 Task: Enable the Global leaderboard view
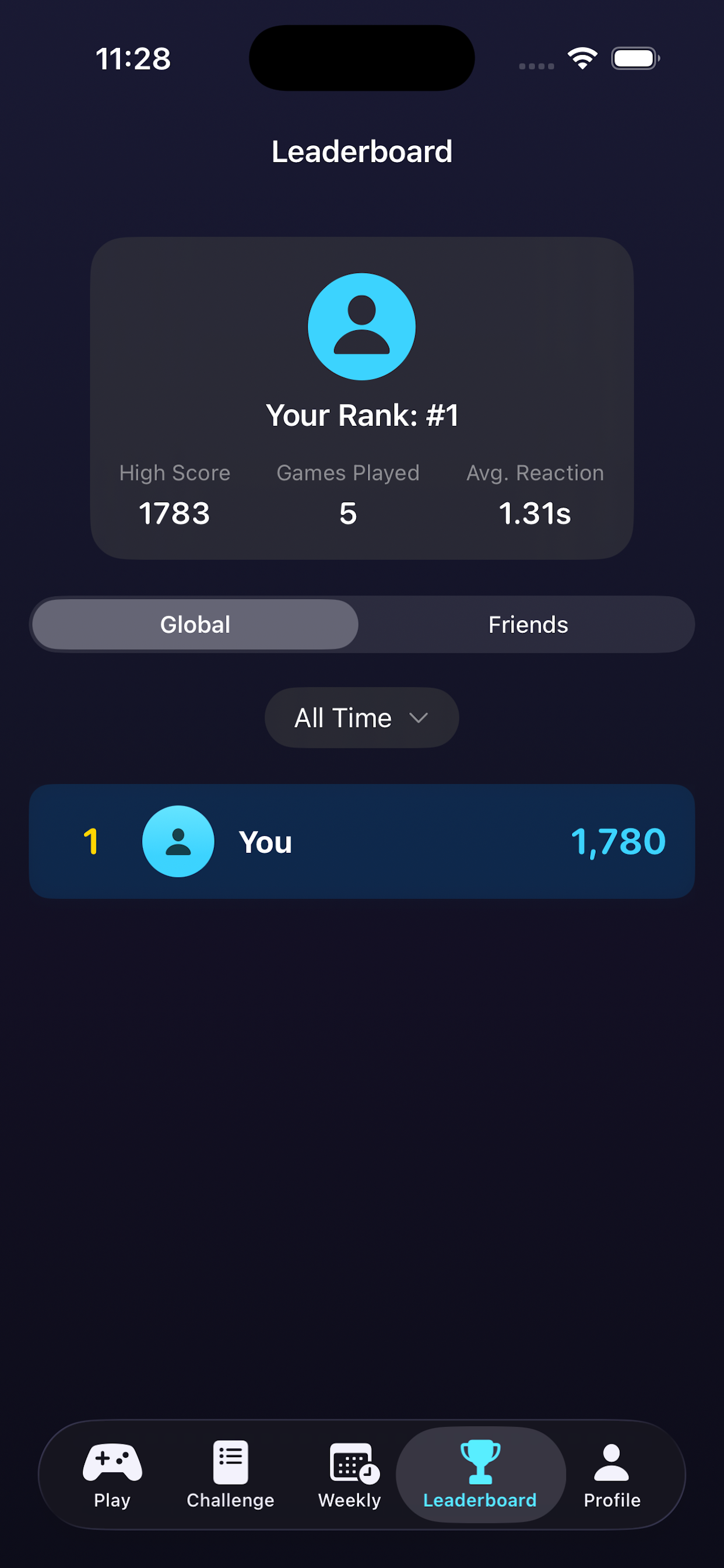pyautogui.click(x=194, y=624)
